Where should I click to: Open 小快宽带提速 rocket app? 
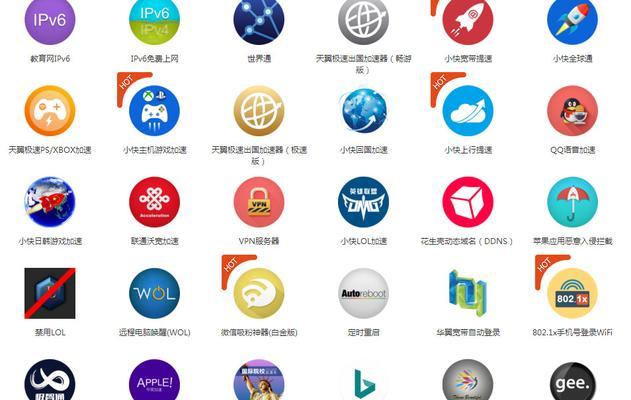[x=467, y=20]
